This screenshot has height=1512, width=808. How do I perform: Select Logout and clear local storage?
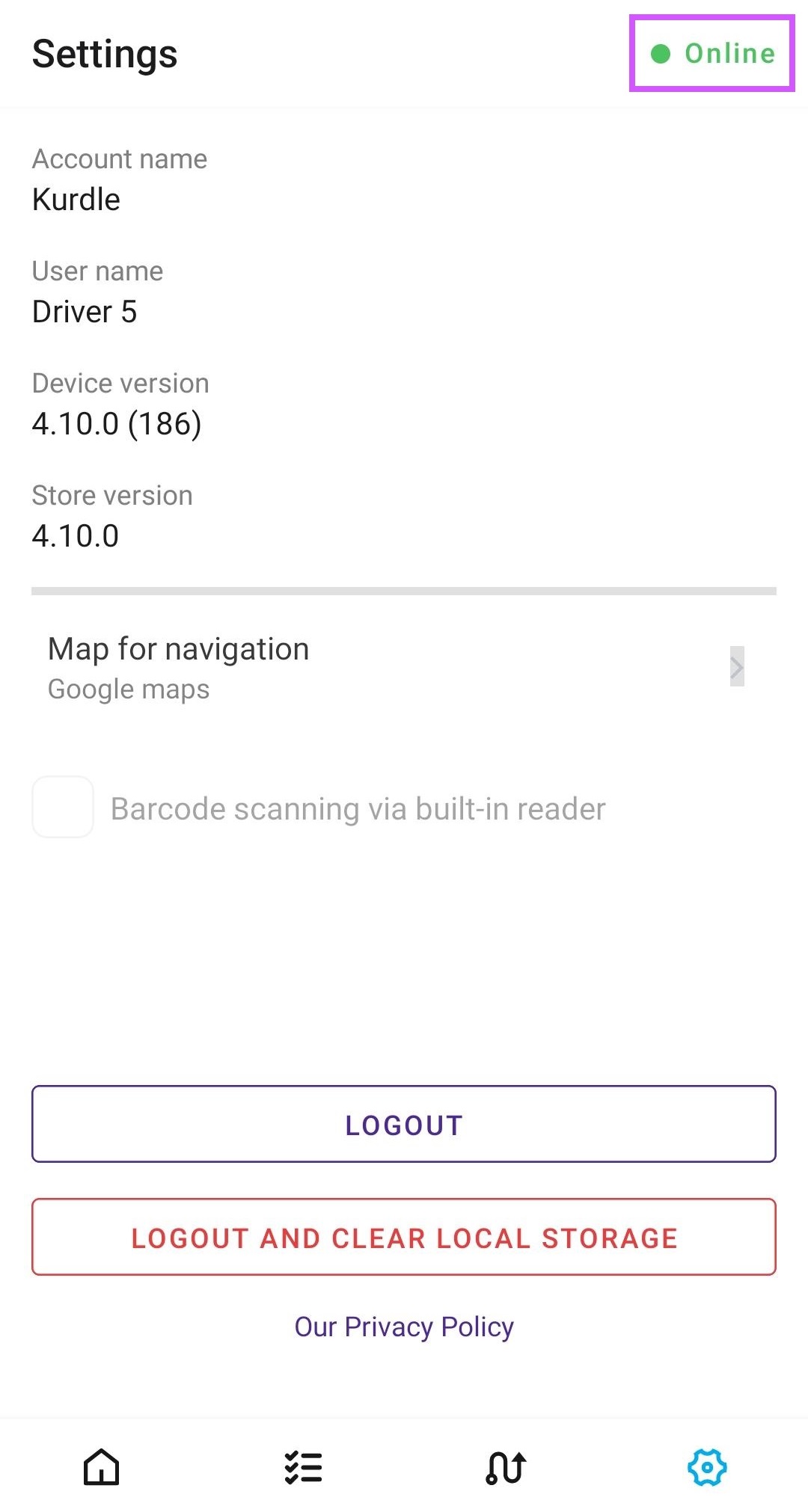[x=404, y=1238]
